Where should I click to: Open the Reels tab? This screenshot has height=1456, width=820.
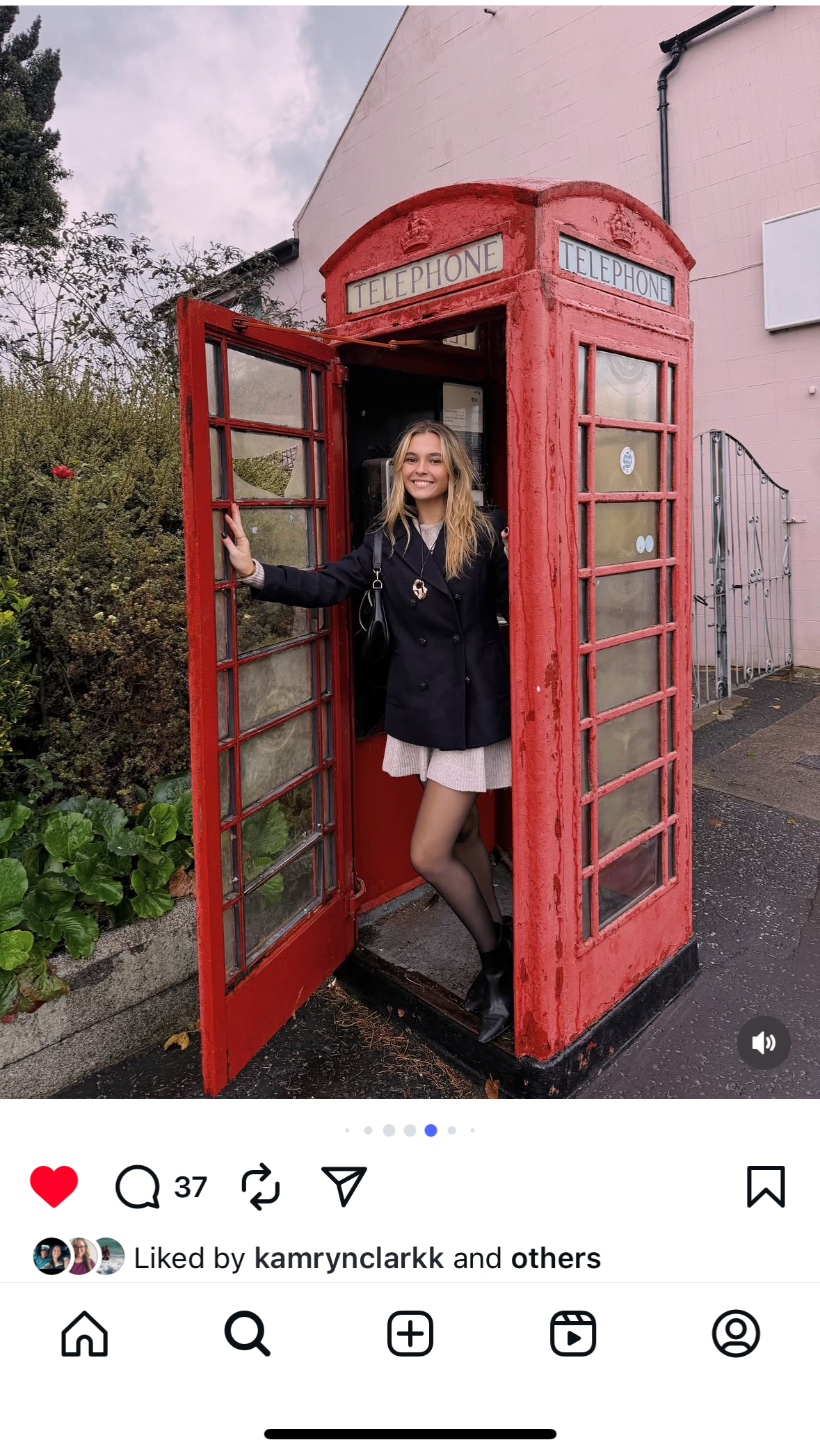(x=573, y=1334)
